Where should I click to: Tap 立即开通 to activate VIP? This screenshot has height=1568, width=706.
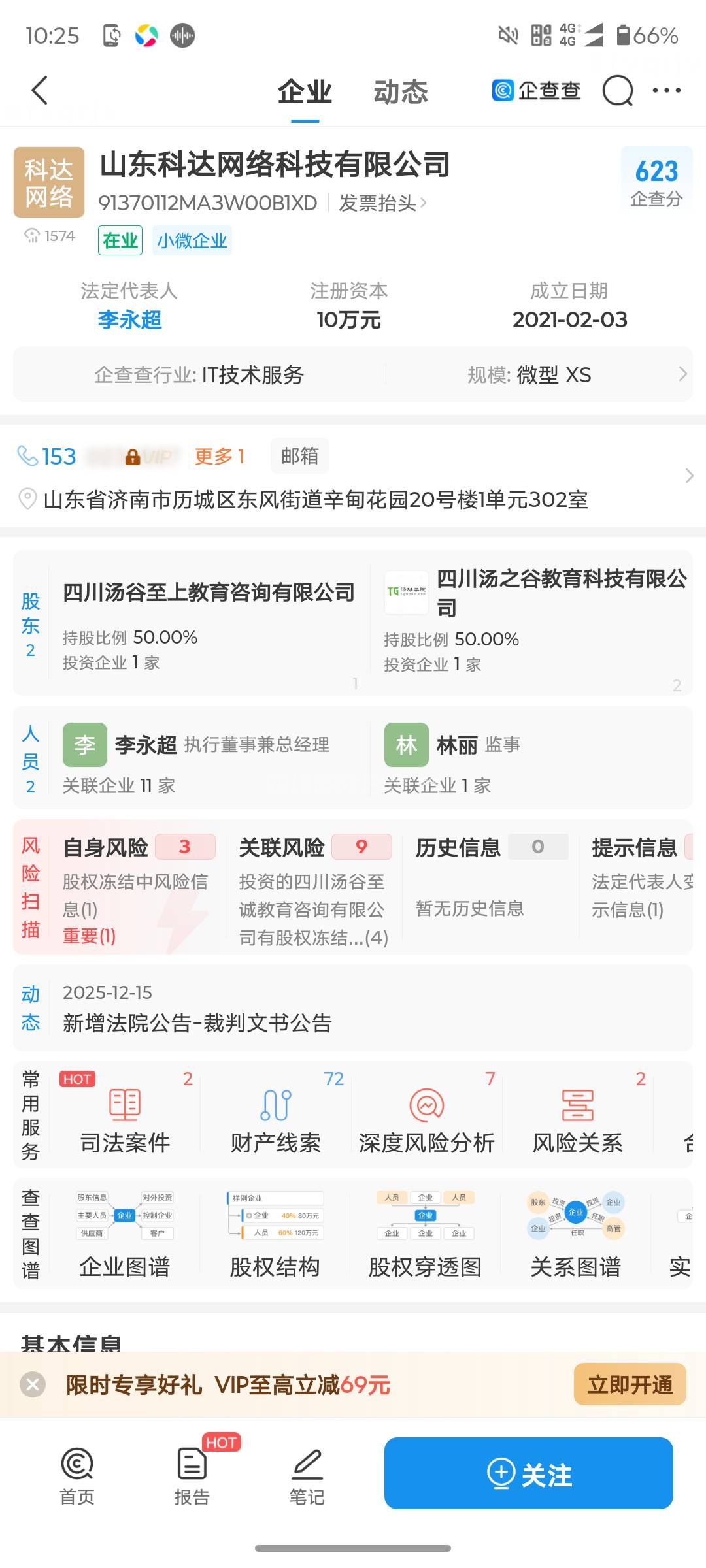click(630, 1384)
